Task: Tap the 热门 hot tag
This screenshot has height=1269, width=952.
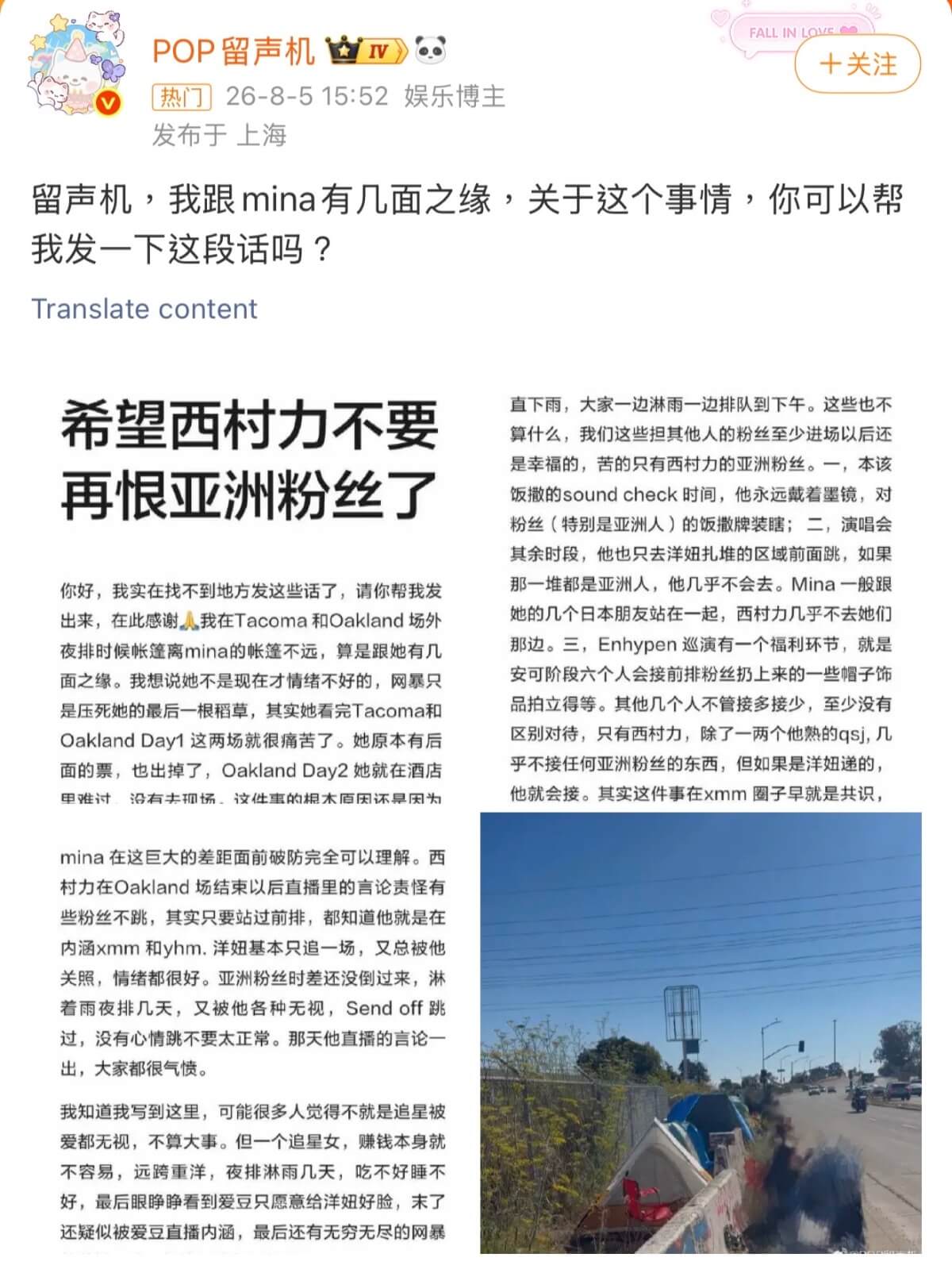Action: [x=182, y=98]
